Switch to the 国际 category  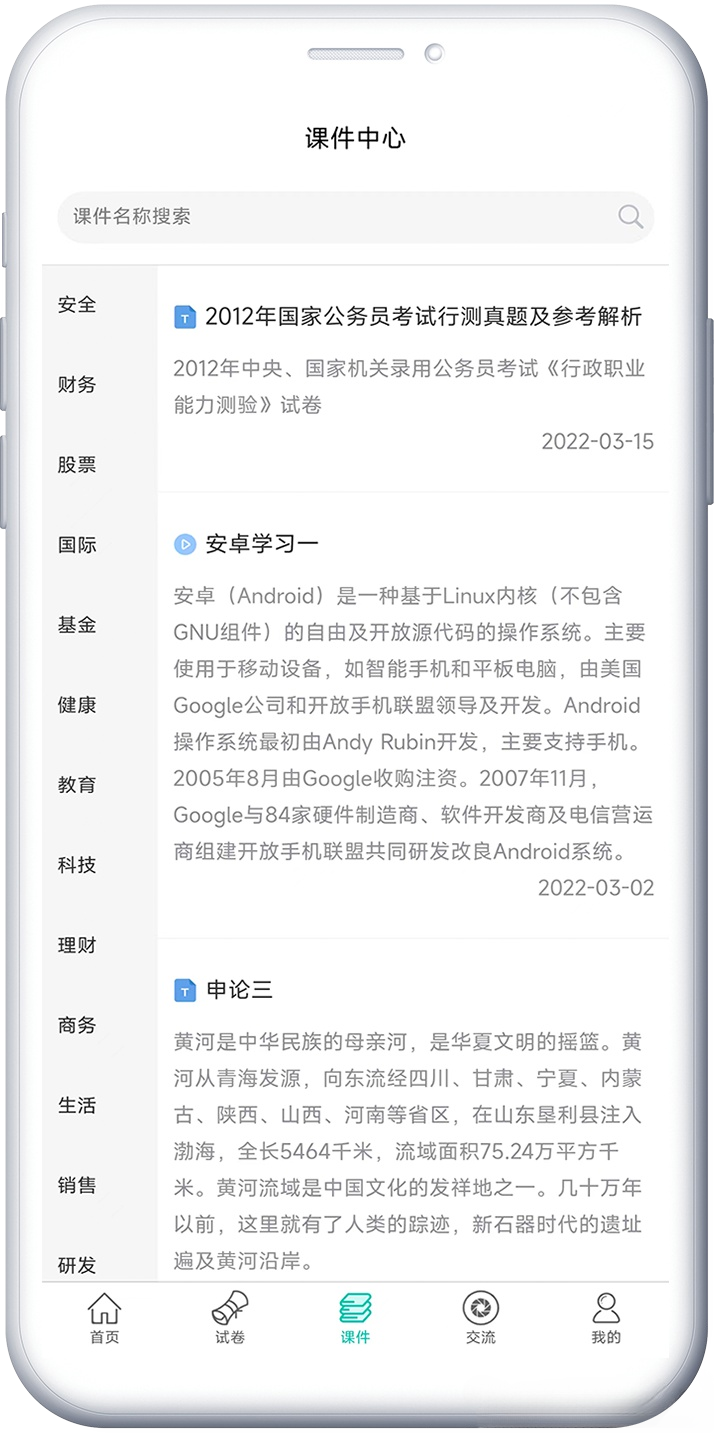pyautogui.click(x=77, y=544)
